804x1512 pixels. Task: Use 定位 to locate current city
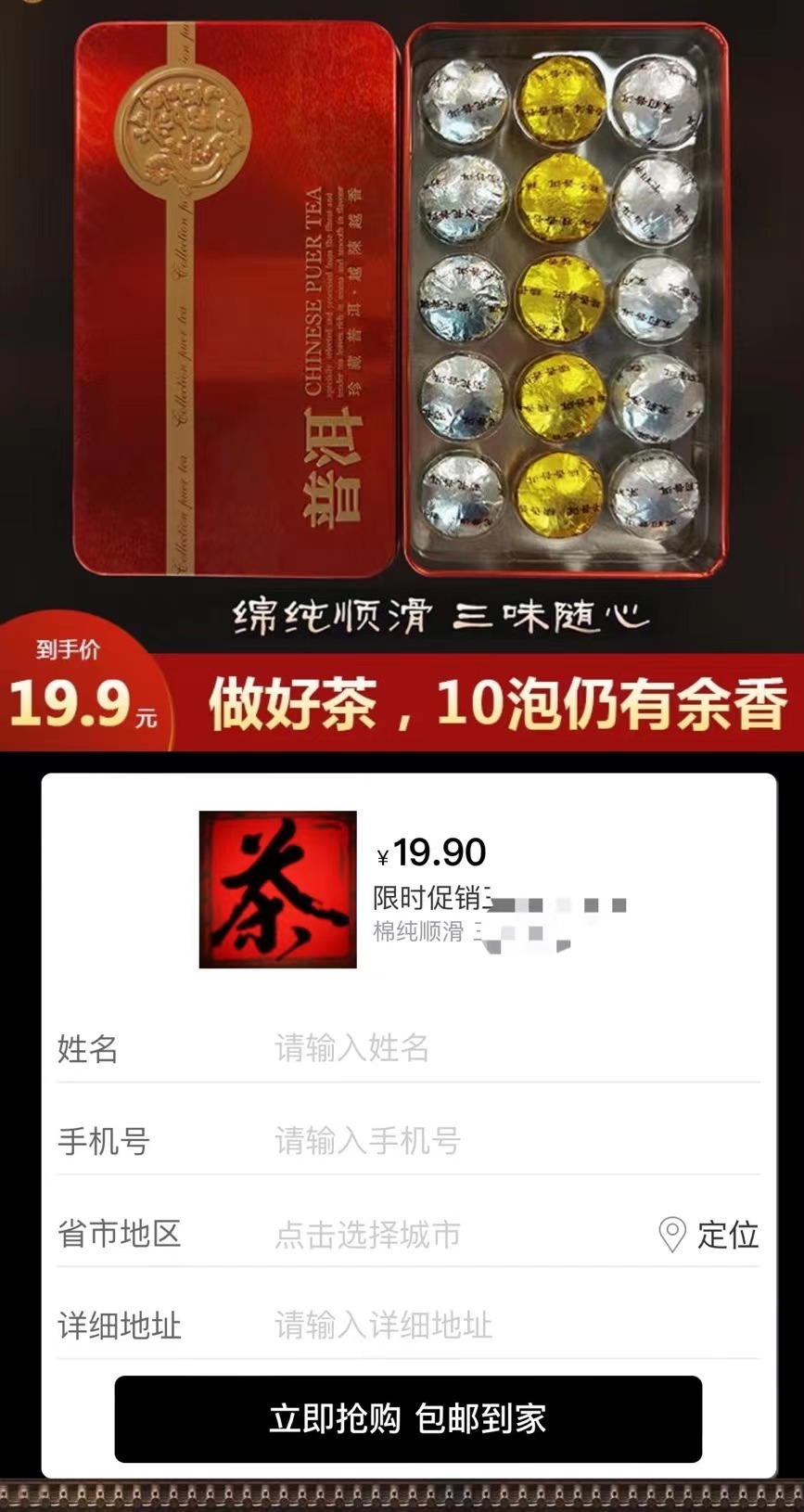[x=709, y=1234]
